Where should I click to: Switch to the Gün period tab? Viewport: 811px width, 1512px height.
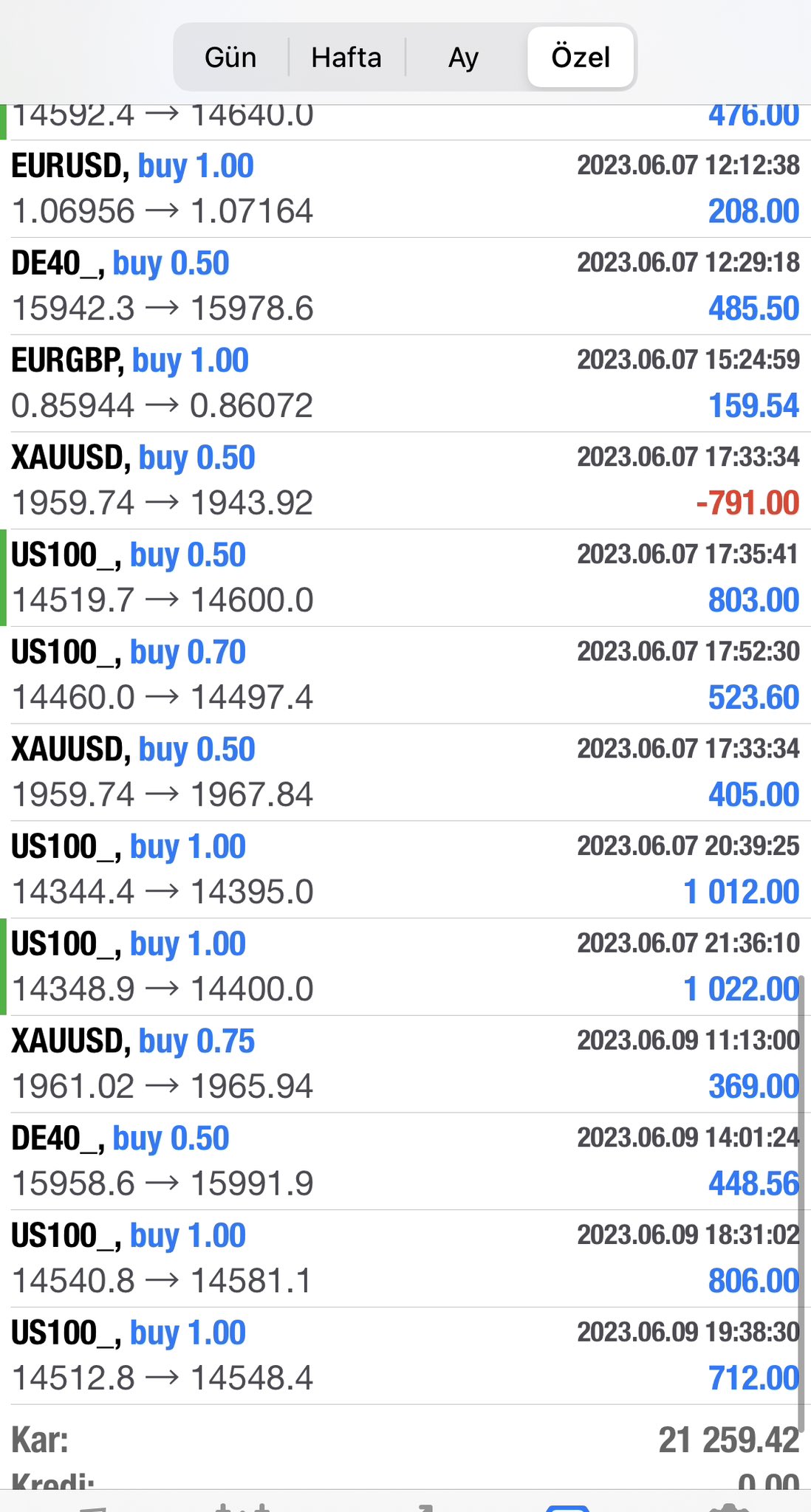click(230, 58)
